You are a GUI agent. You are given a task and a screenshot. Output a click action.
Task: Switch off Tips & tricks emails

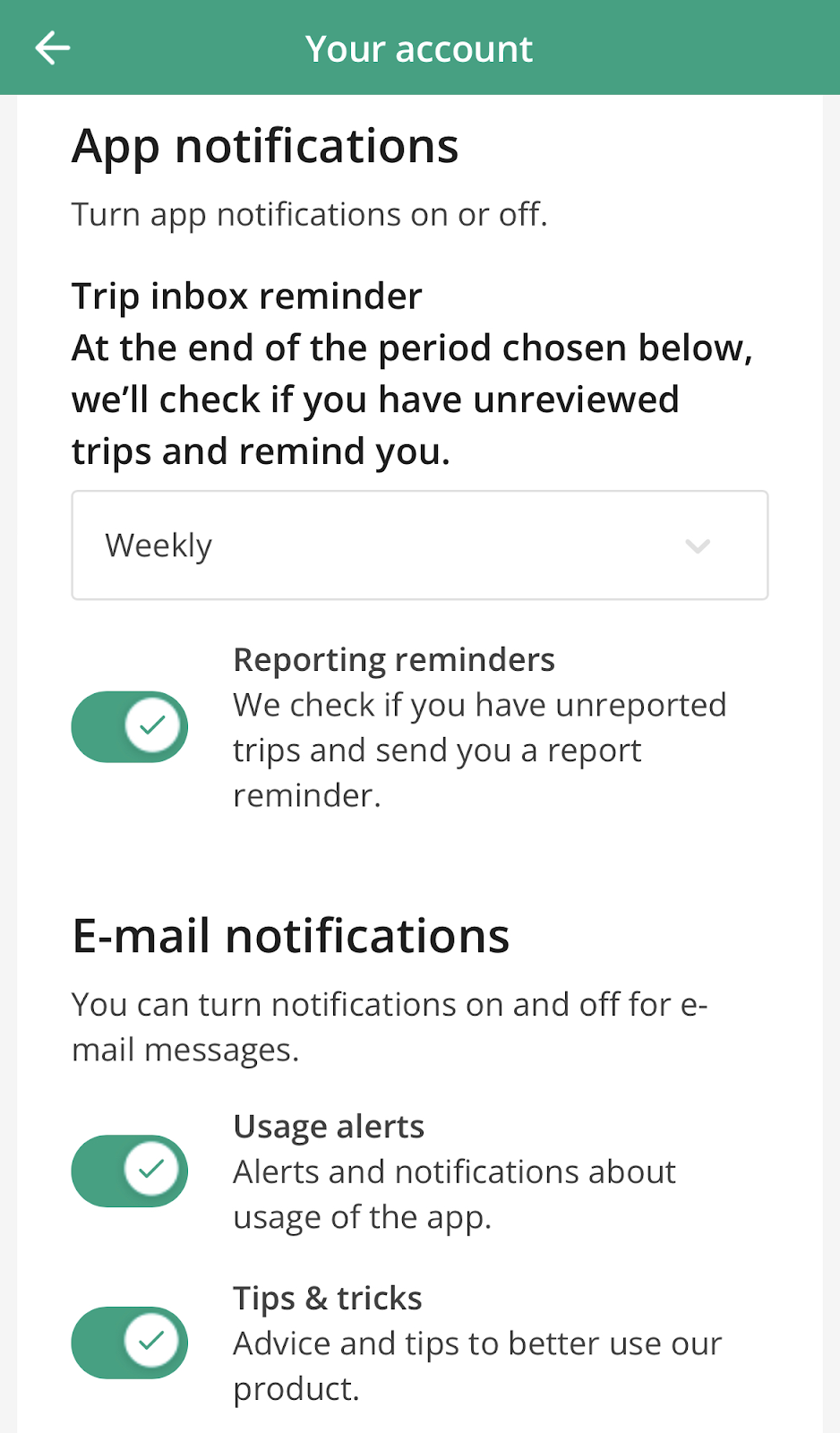pyautogui.click(x=130, y=1342)
